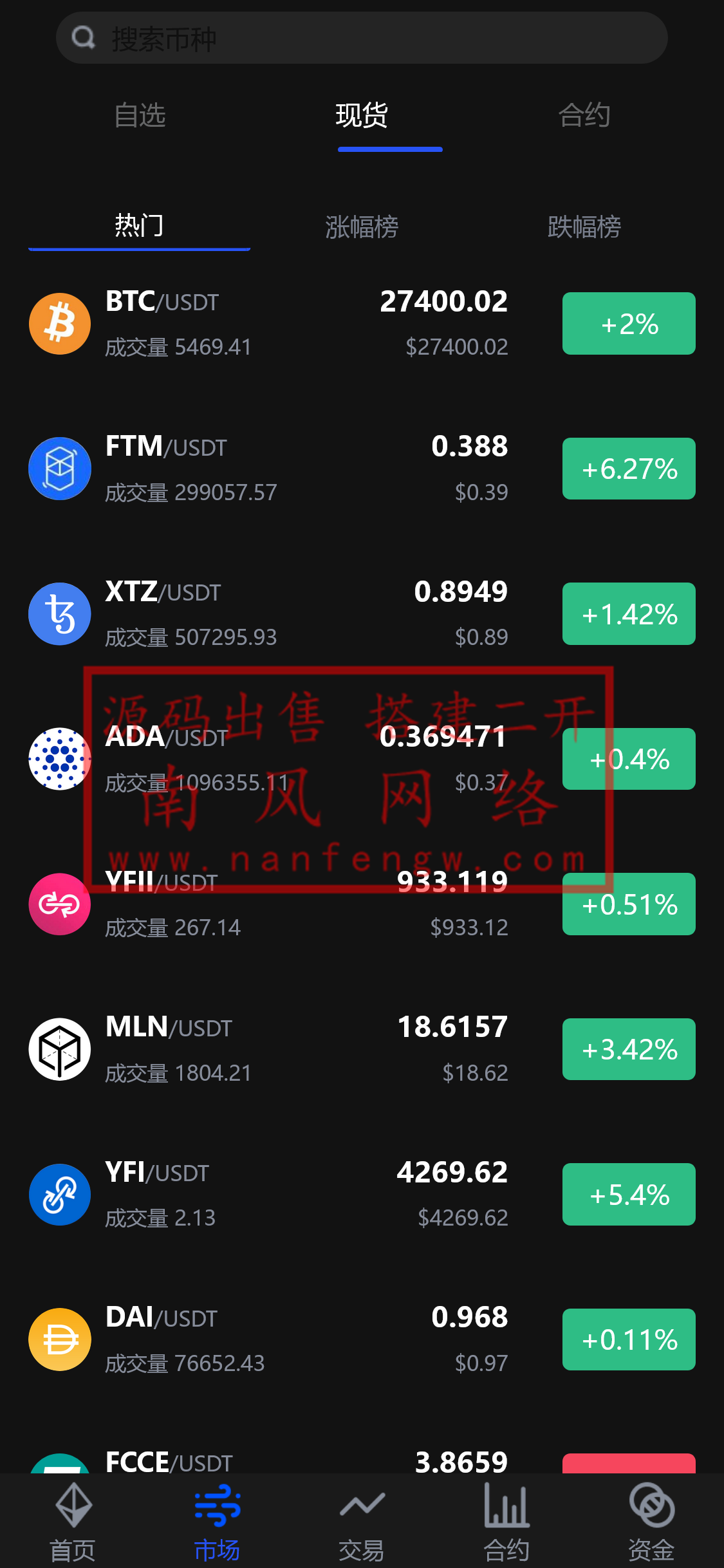Switch to the 自选 favorites tab

click(139, 116)
